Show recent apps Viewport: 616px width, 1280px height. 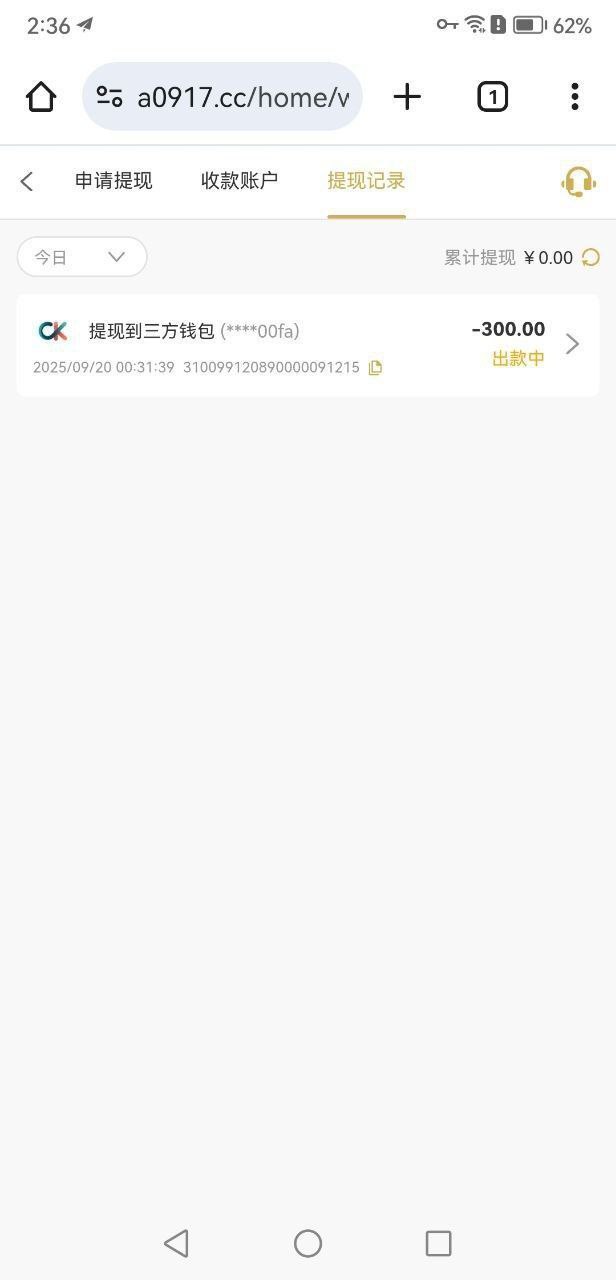coord(438,1243)
